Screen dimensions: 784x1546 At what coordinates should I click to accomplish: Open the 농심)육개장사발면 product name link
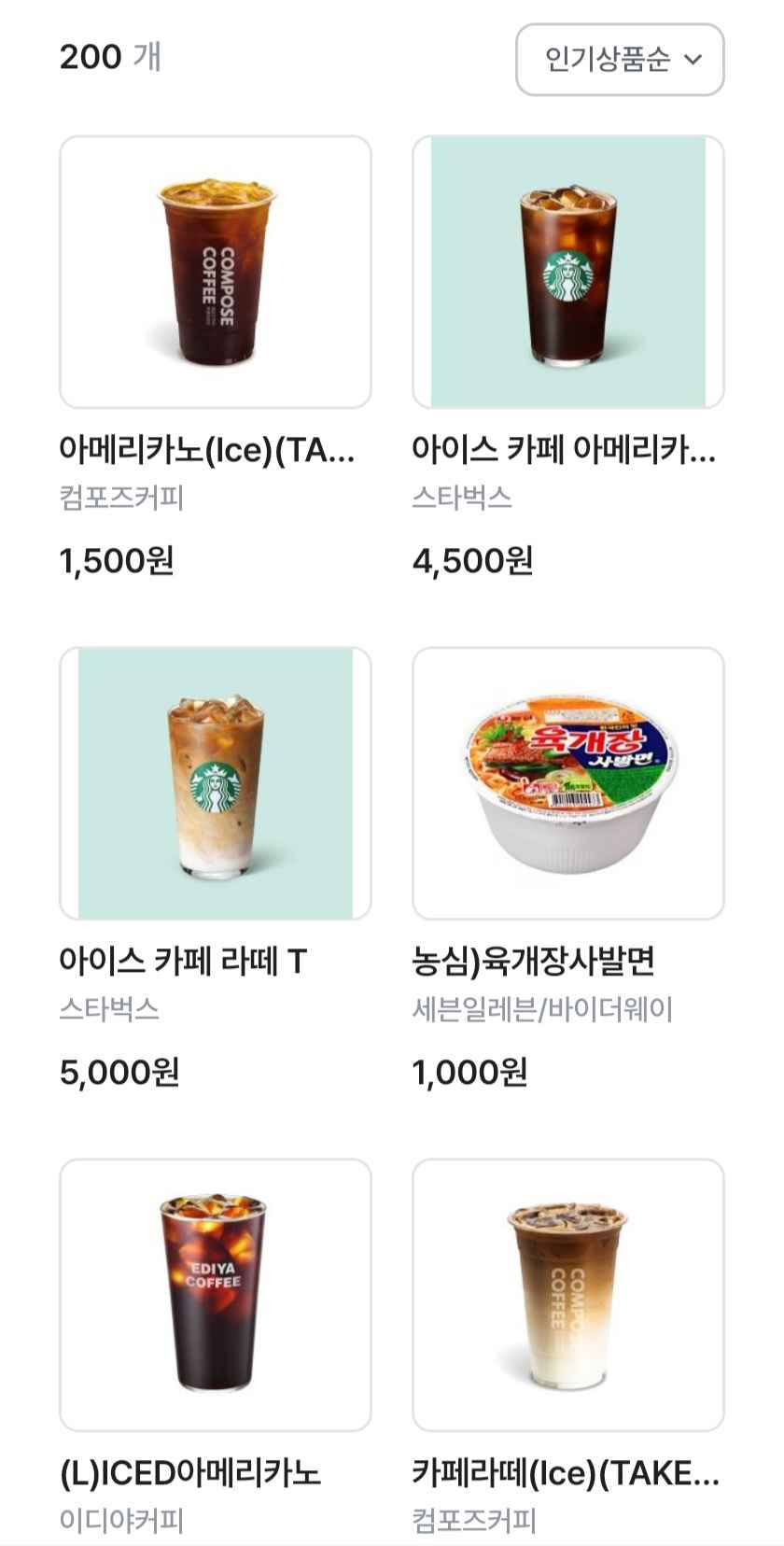537,959
